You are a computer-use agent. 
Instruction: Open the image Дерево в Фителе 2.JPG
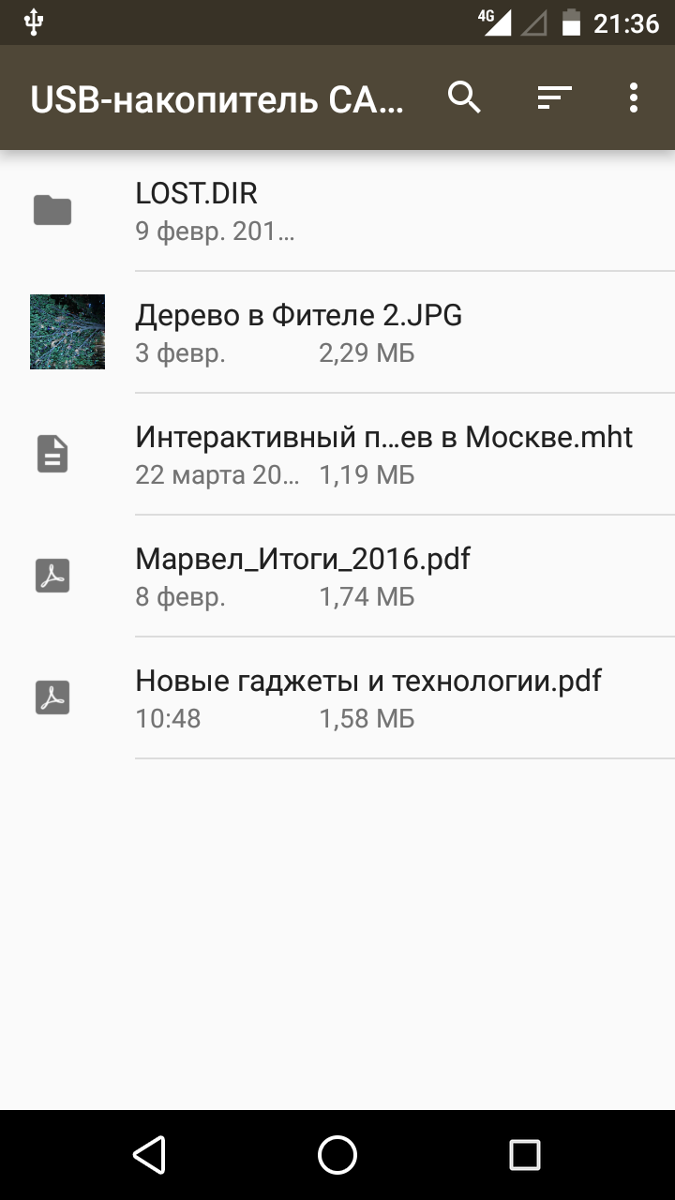click(x=337, y=332)
